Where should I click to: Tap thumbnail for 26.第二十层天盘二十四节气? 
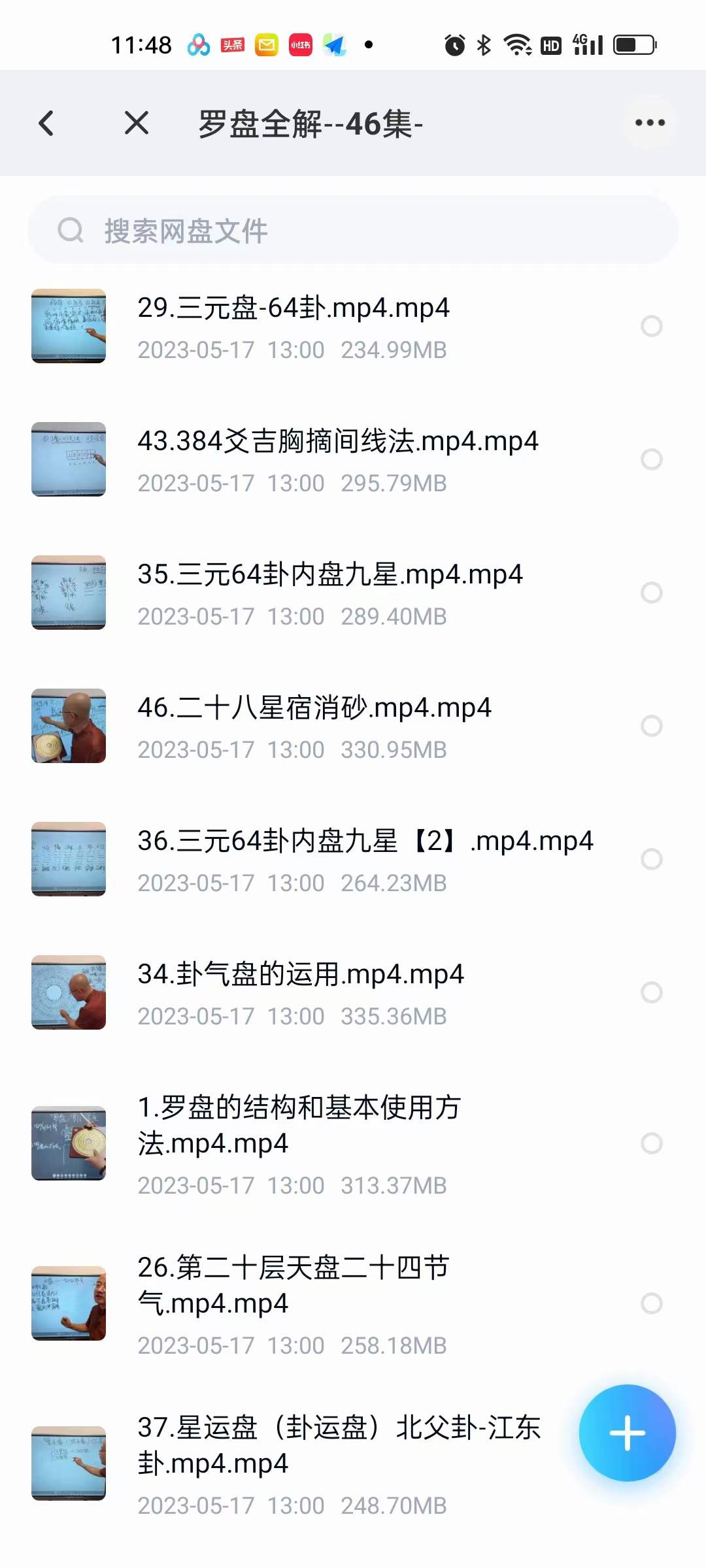point(68,1304)
